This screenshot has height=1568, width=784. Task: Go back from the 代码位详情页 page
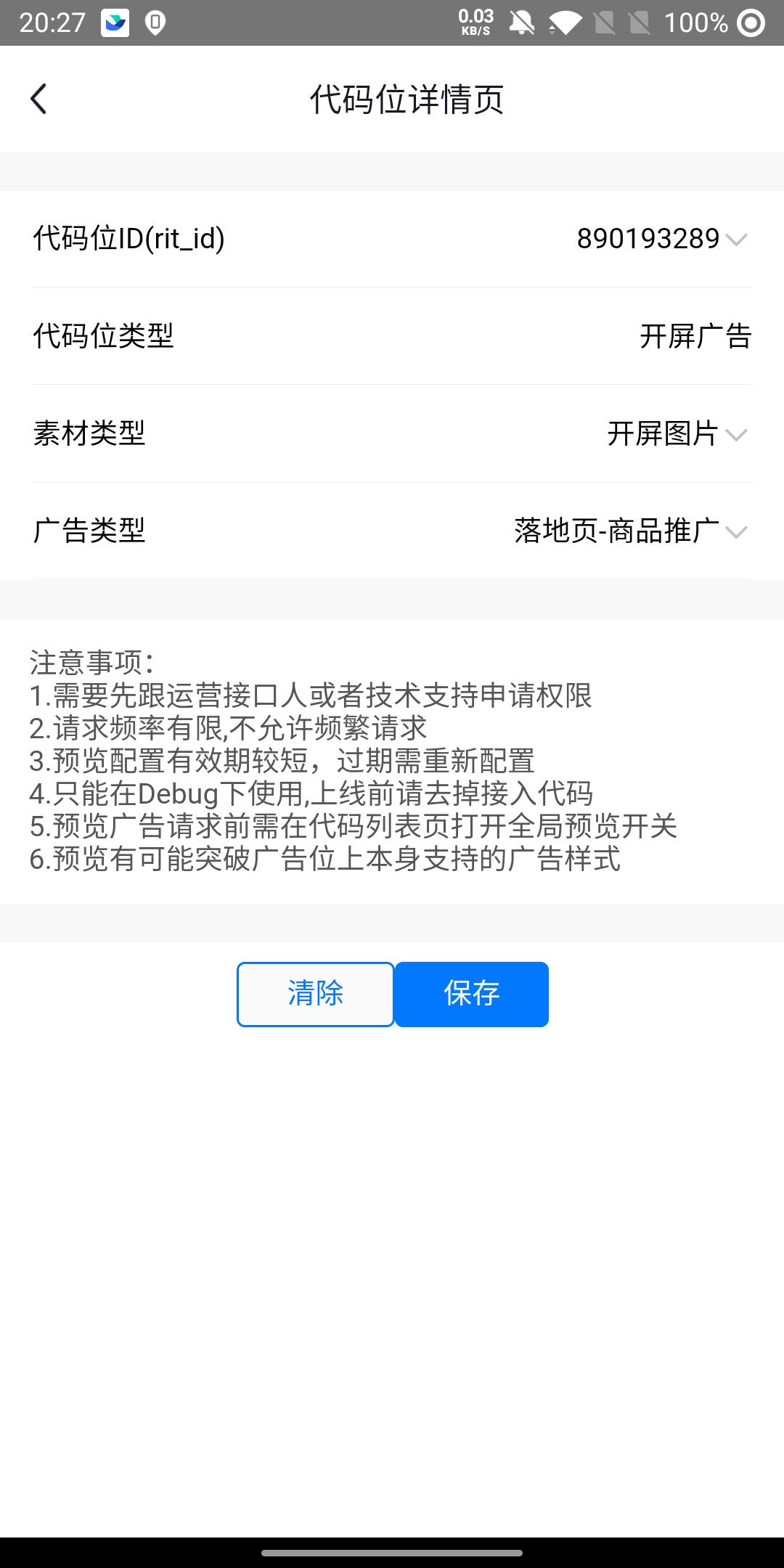point(39,99)
